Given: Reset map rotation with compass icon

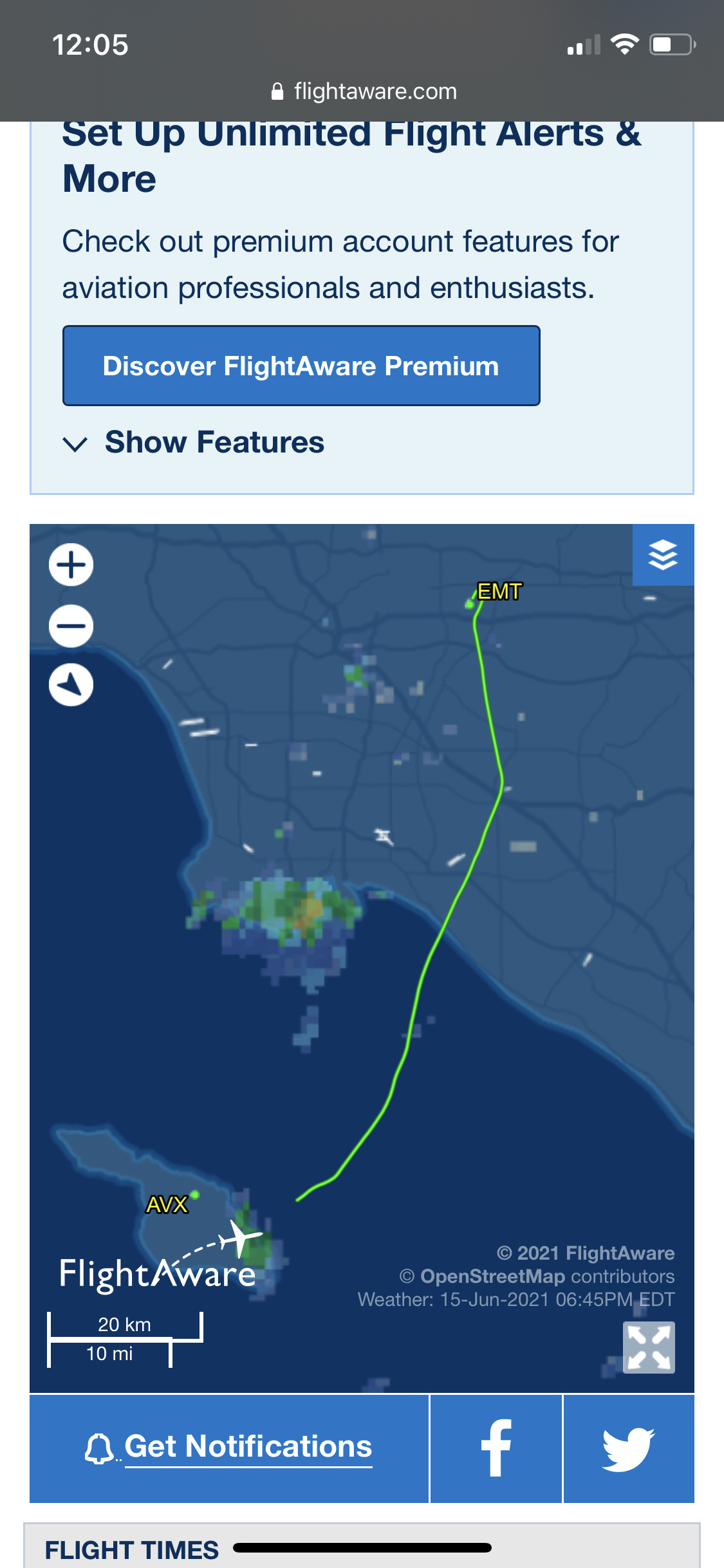Looking at the screenshot, I should click(71, 685).
